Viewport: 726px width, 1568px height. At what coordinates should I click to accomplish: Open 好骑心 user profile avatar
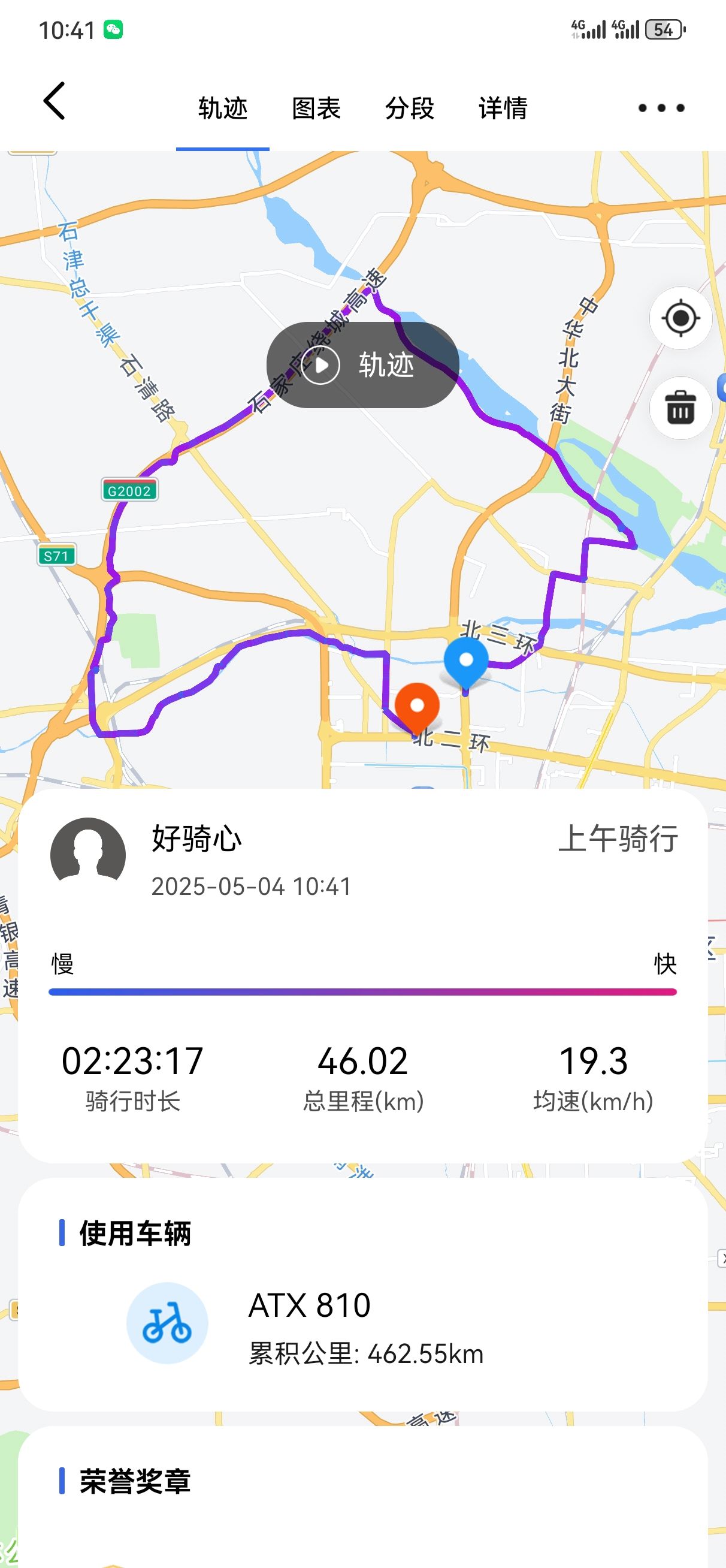tap(88, 855)
